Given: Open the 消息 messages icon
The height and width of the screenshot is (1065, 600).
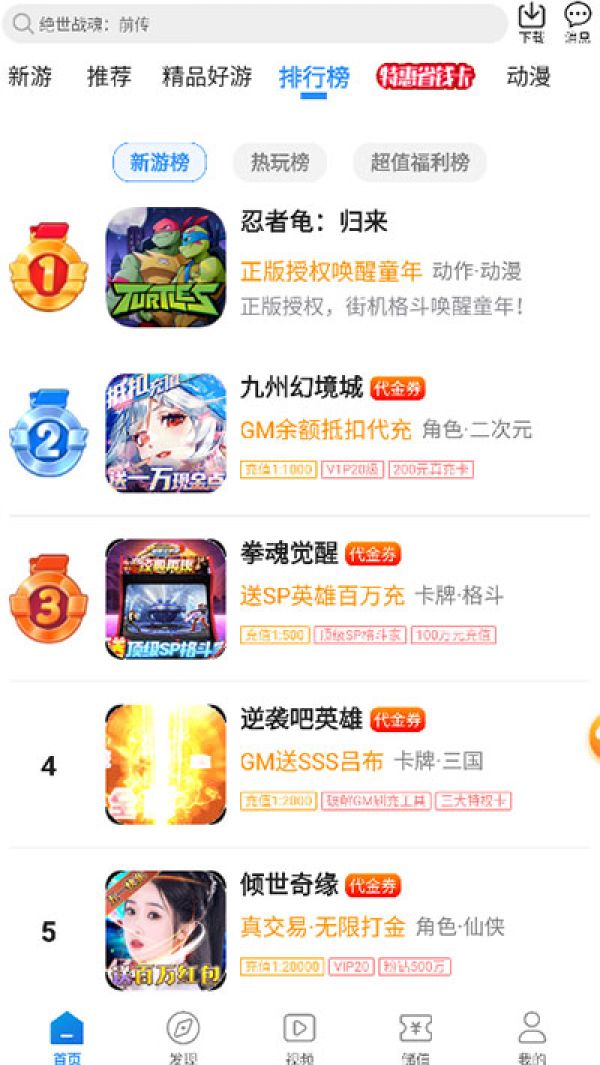Looking at the screenshot, I should [x=577, y=22].
